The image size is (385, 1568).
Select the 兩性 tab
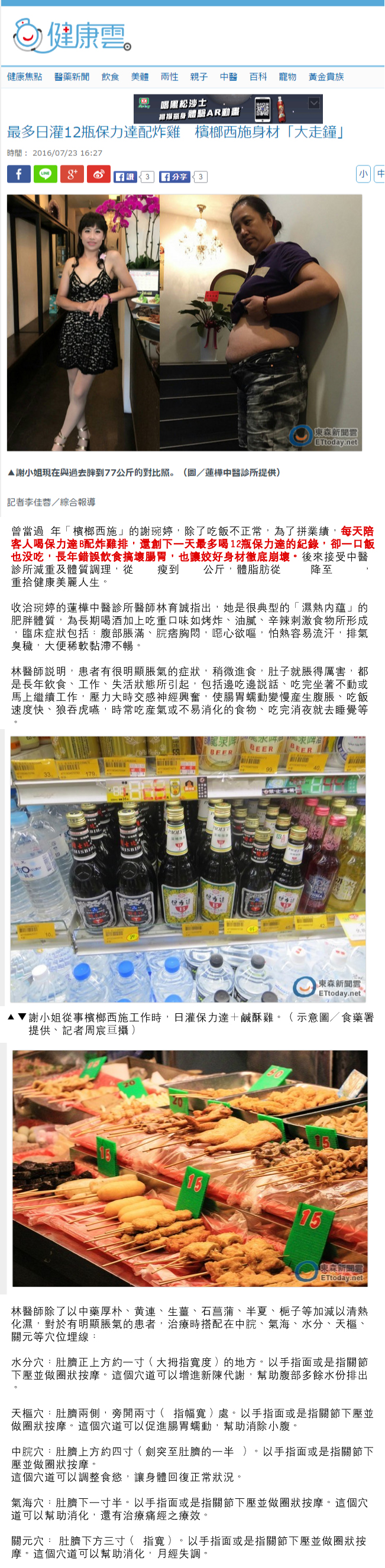tap(169, 77)
